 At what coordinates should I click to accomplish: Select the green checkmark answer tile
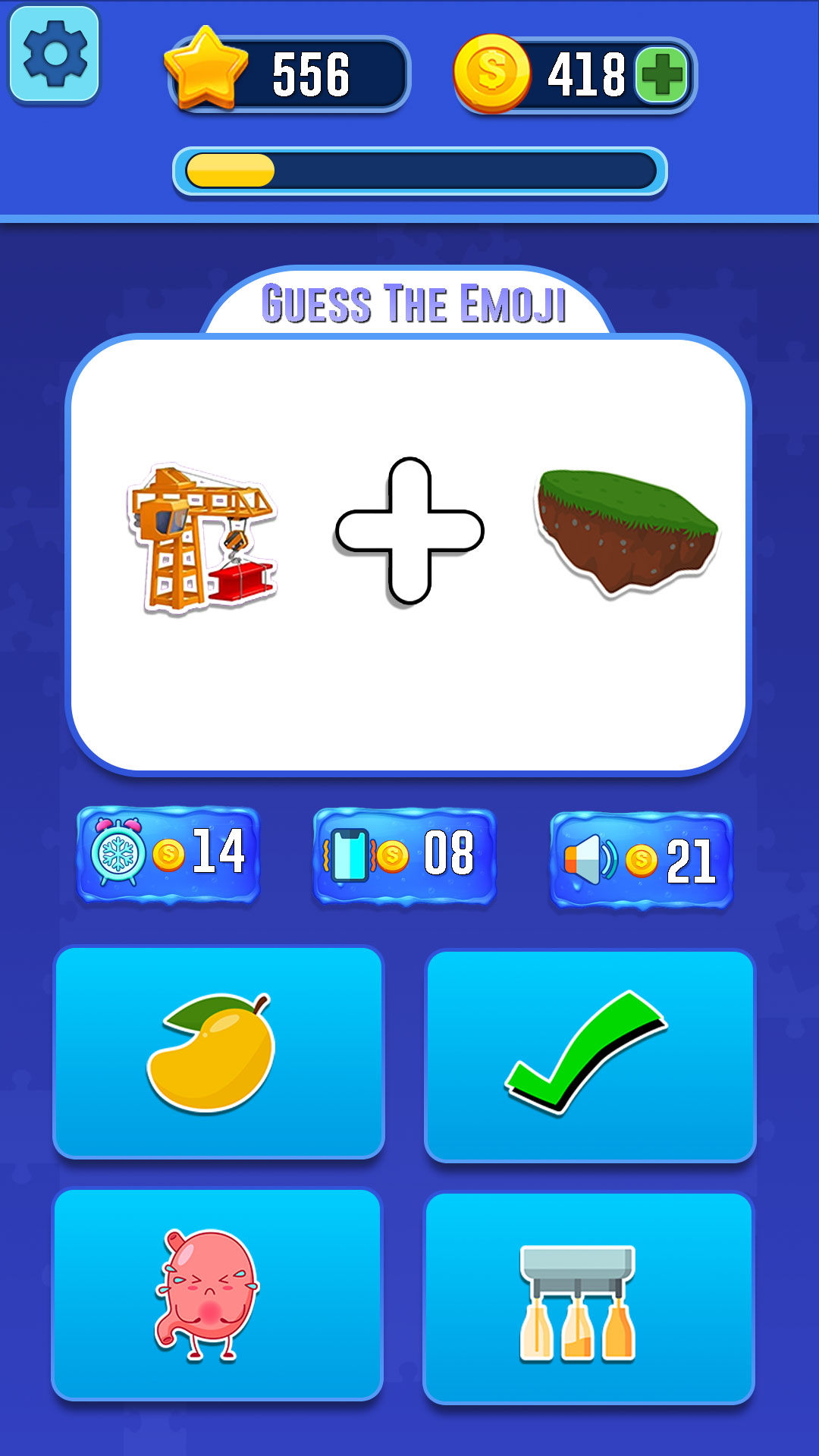click(x=589, y=1056)
